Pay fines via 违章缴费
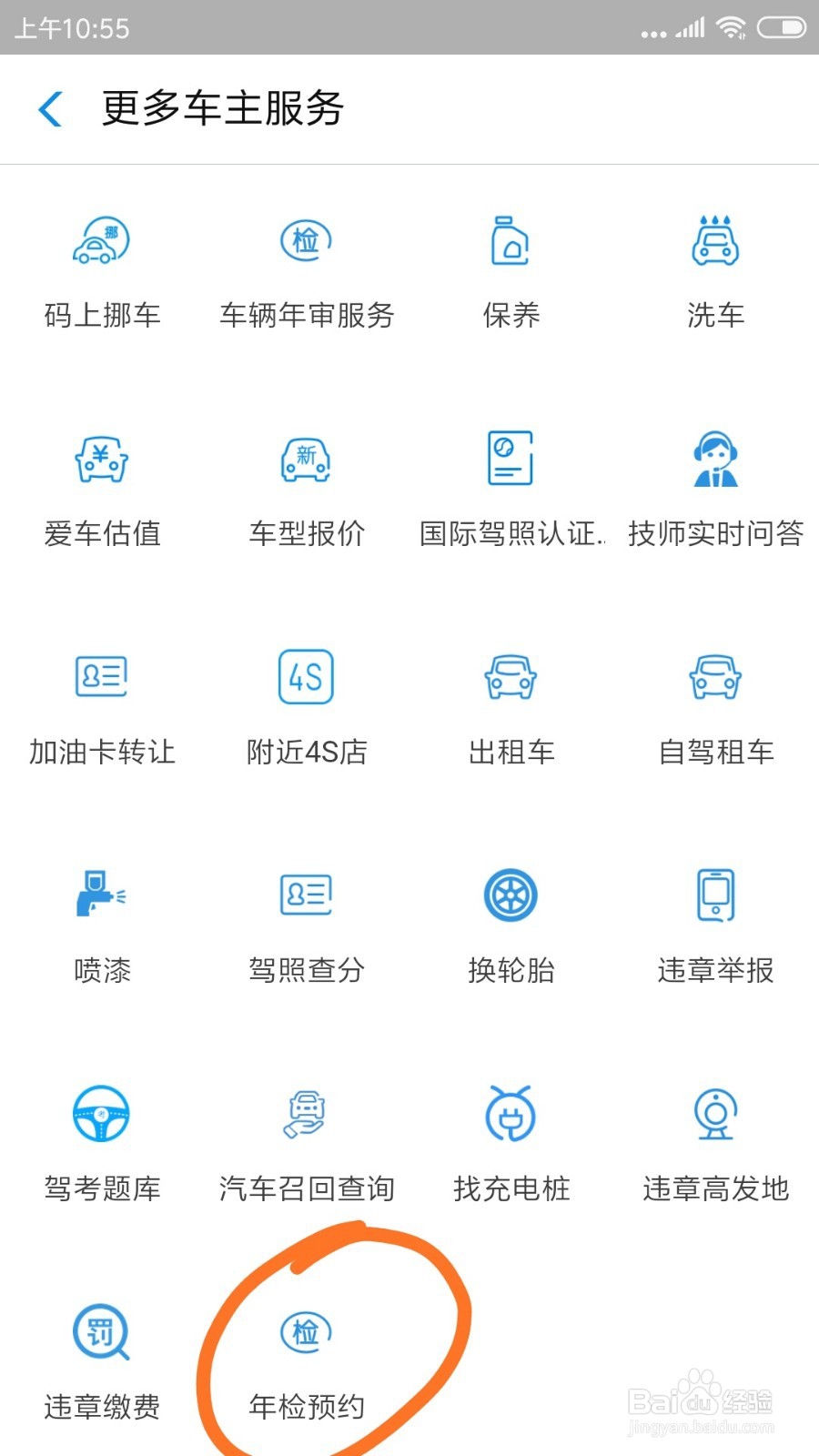The image size is (819, 1456). [102, 1365]
